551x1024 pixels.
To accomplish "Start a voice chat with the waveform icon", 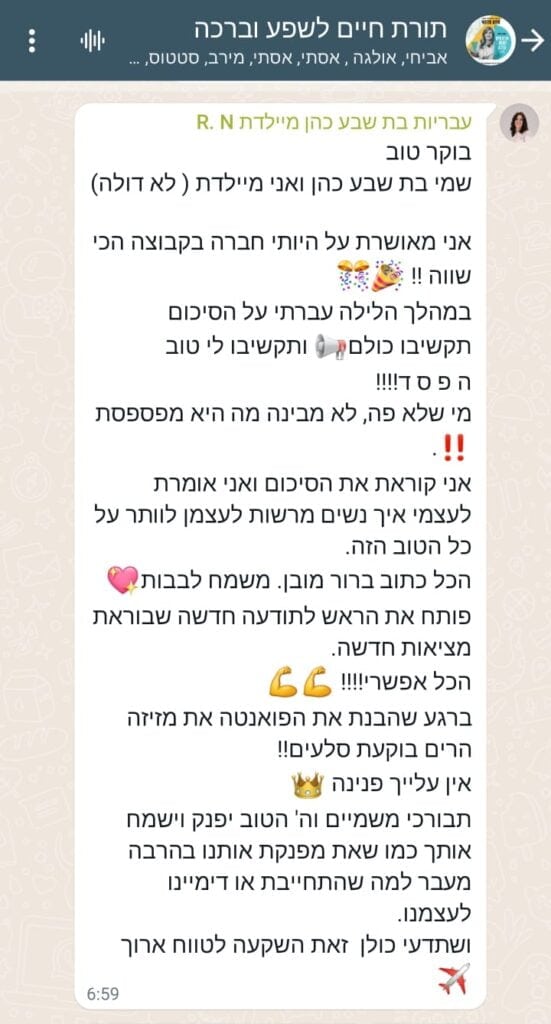I will 93,41.
